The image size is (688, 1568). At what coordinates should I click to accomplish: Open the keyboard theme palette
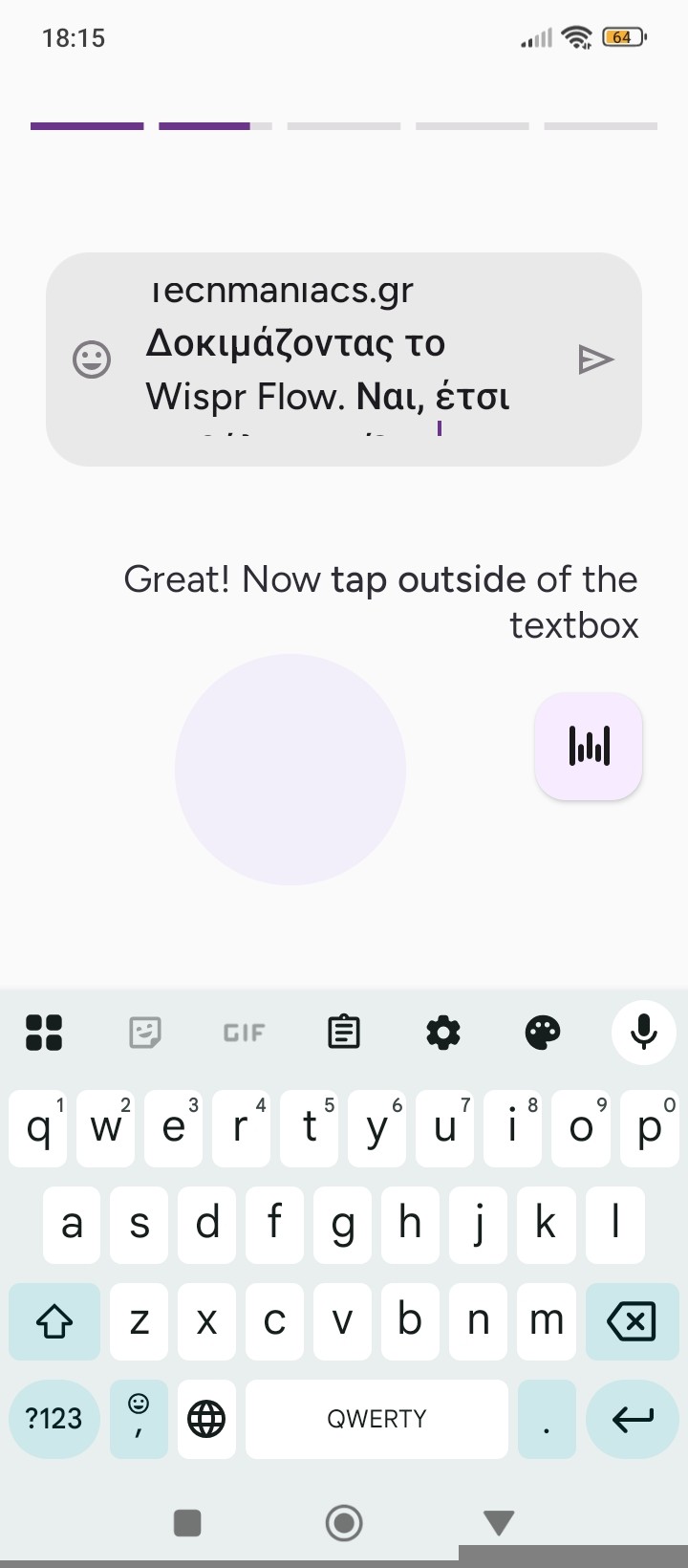pyautogui.click(x=543, y=1033)
